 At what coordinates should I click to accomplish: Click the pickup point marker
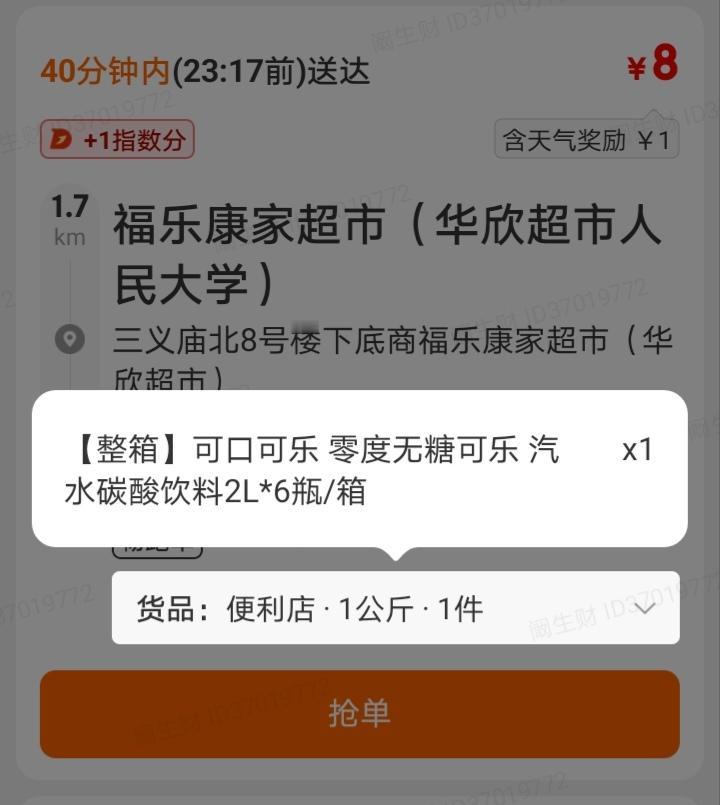69,341
